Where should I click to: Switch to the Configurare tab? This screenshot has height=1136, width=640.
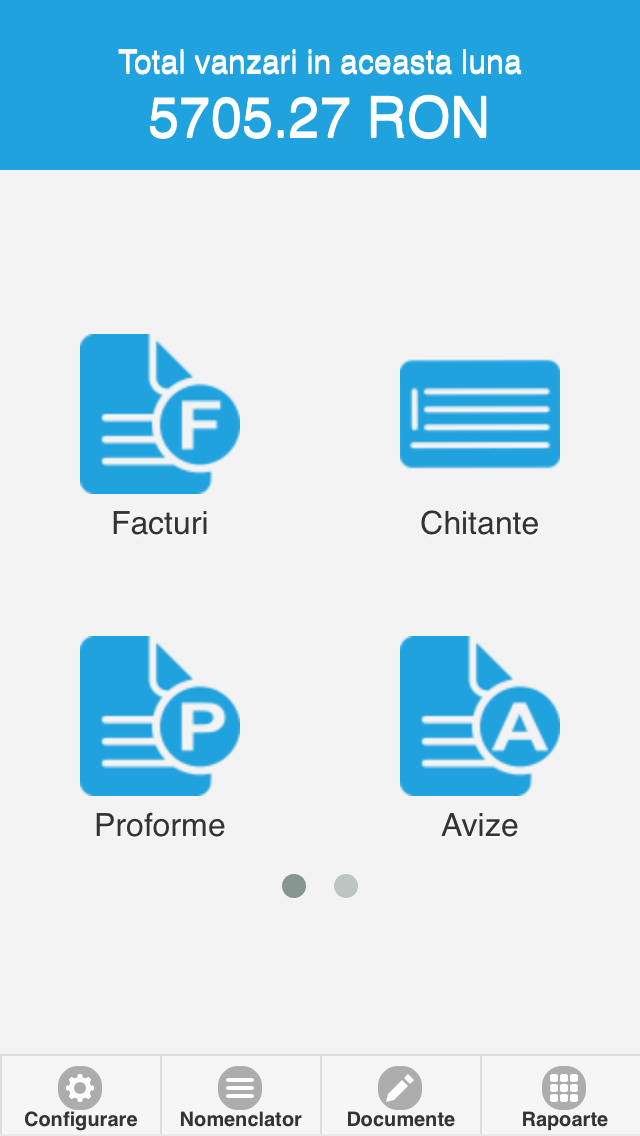tap(80, 1095)
